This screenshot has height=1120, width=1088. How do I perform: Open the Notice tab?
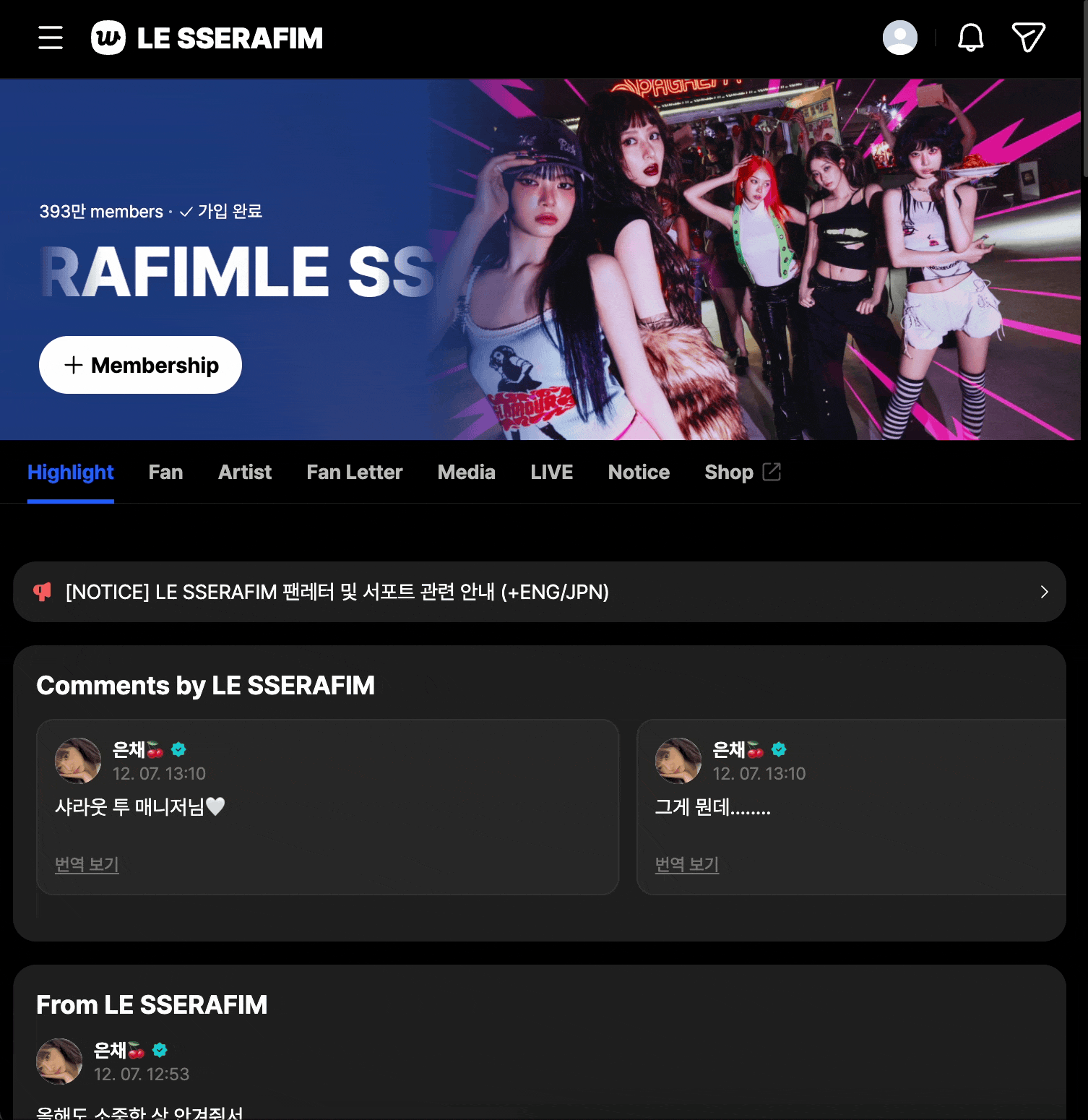(639, 472)
